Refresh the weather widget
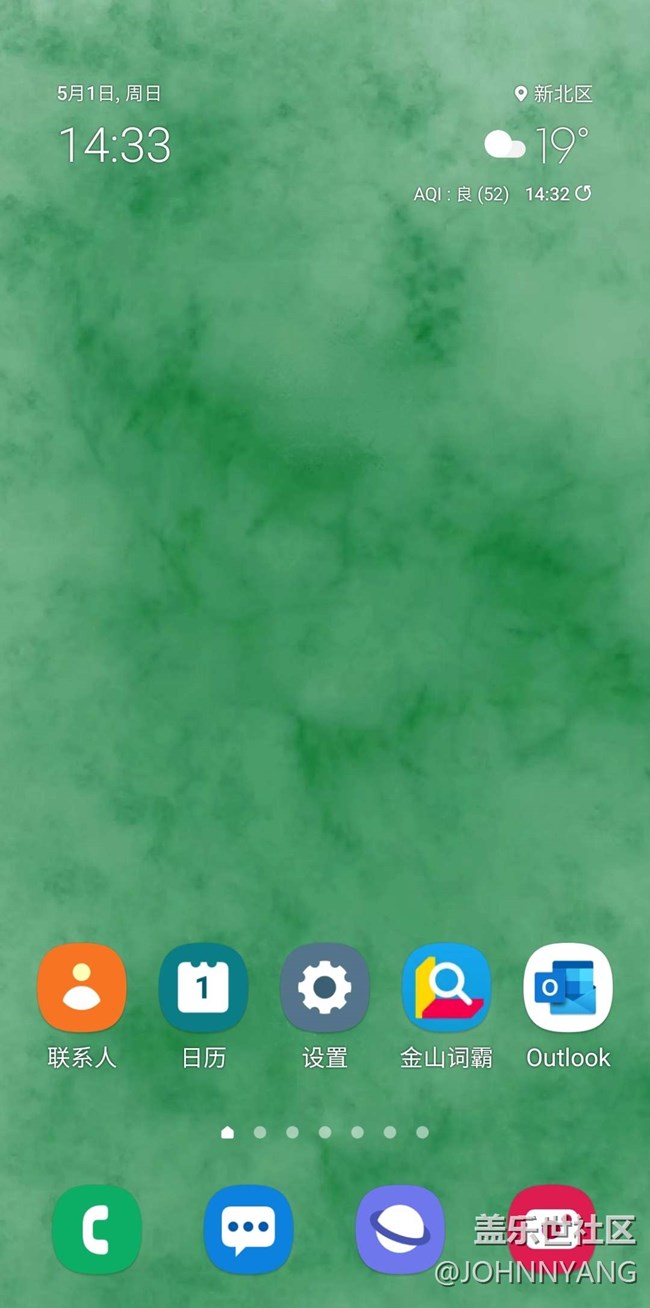Image resolution: width=650 pixels, height=1308 pixels. pos(583,193)
